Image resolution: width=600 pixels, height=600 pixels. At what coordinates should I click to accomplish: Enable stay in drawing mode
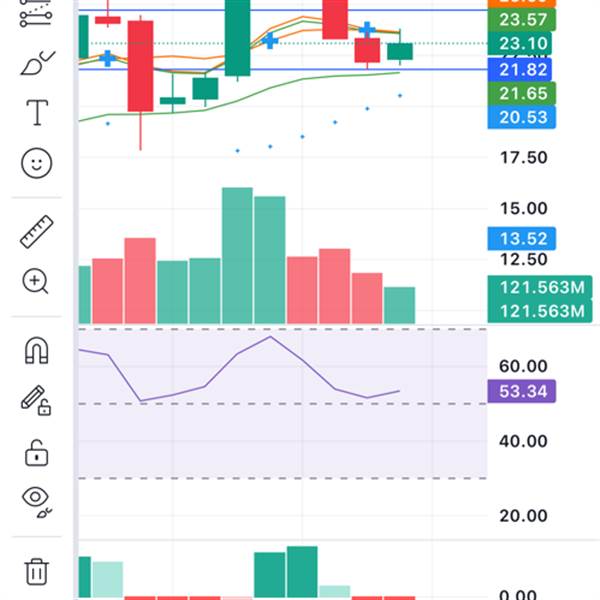(36, 401)
